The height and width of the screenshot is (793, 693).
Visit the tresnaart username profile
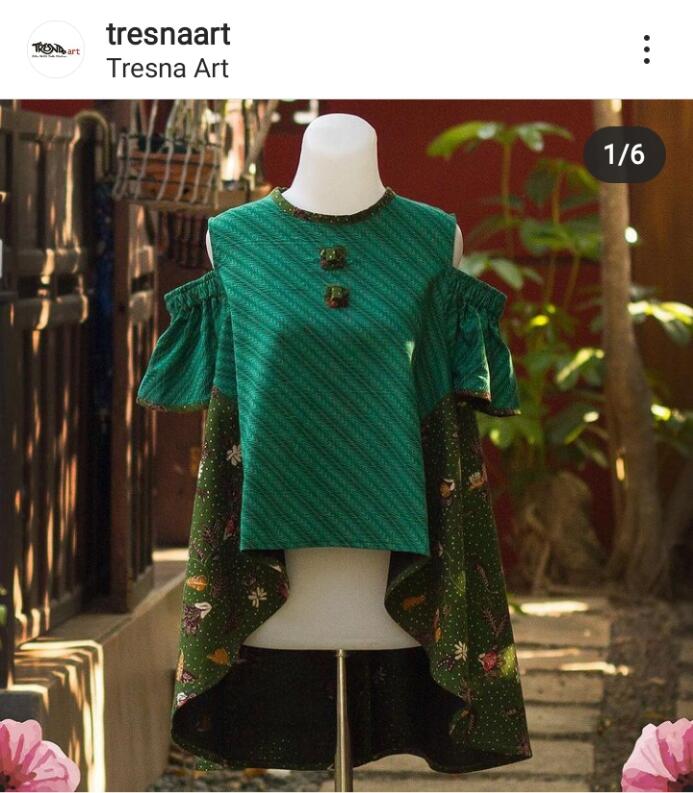click(168, 34)
